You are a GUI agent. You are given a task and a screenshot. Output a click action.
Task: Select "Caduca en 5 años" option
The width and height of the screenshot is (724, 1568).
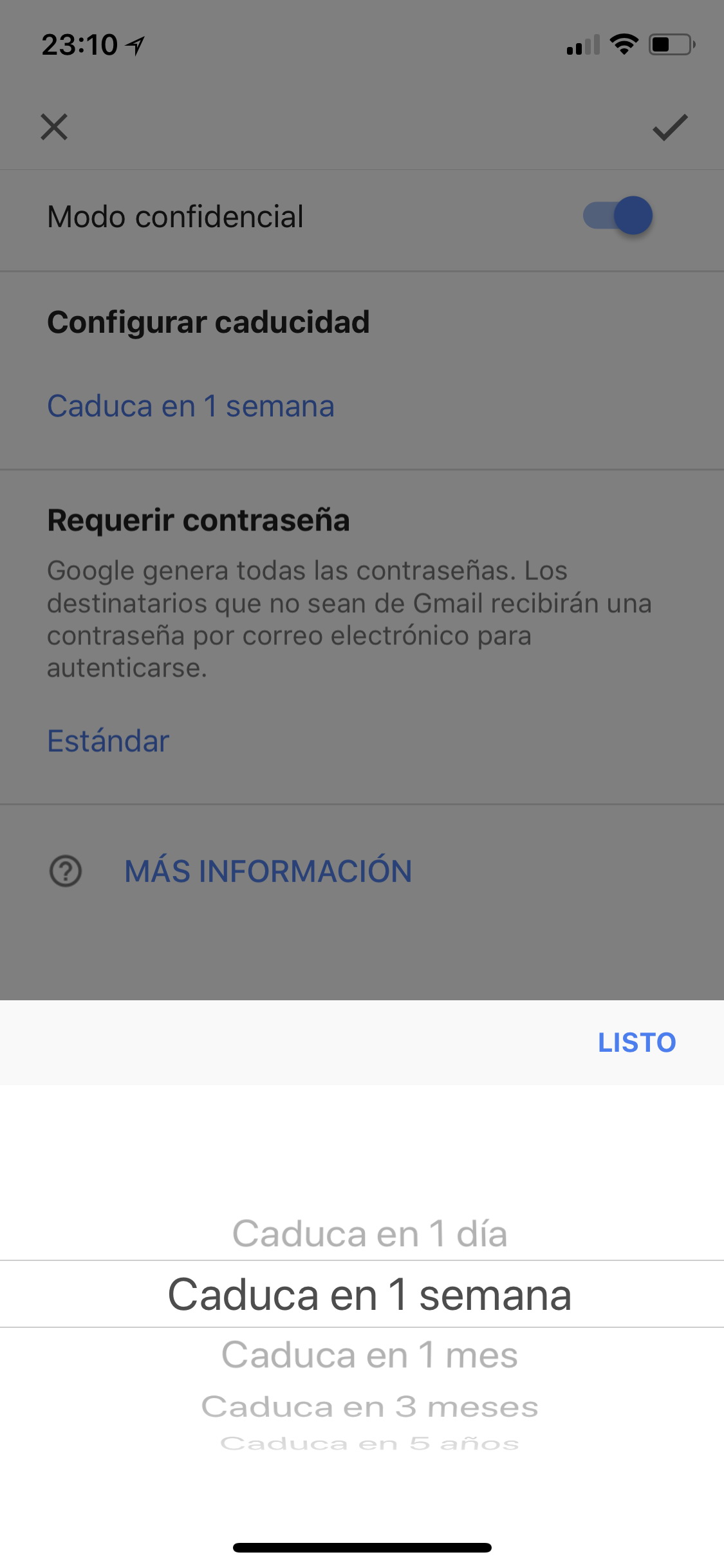[369, 1444]
